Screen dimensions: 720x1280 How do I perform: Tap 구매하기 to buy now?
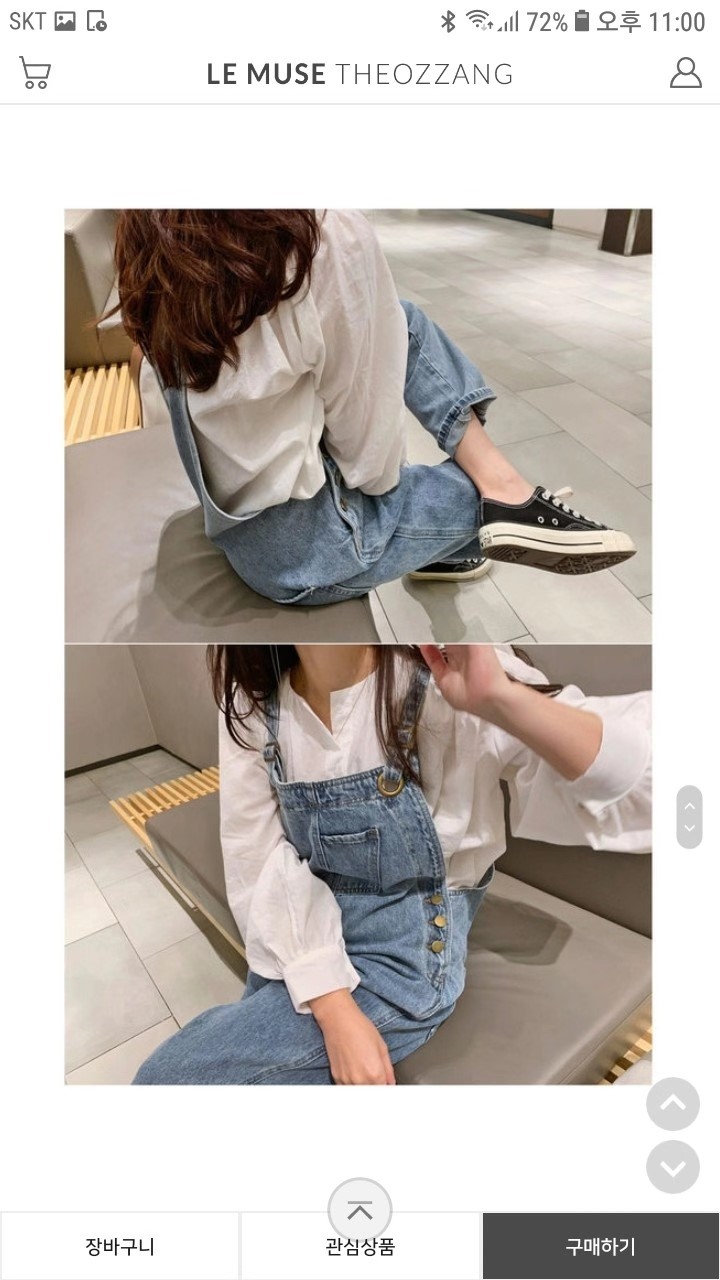[600, 1246]
